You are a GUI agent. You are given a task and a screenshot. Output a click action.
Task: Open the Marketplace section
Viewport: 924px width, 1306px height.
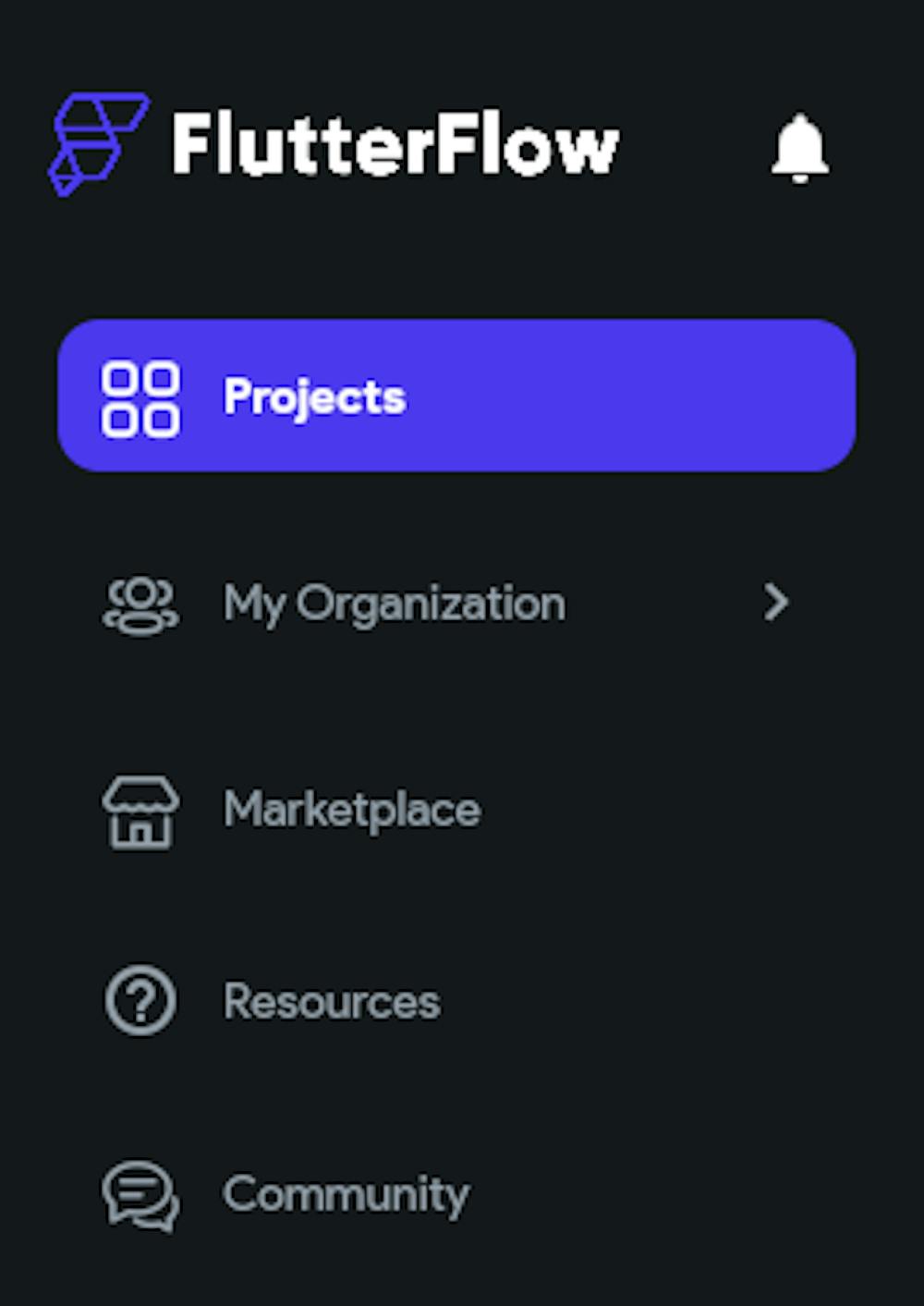point(351,811)
